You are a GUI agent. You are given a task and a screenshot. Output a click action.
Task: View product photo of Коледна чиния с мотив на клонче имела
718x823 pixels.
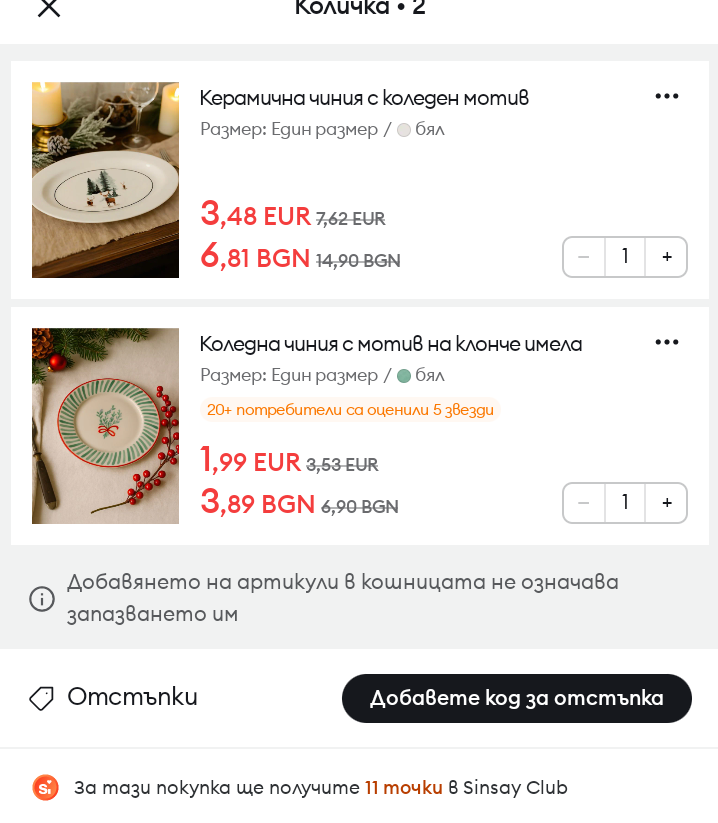[105, 426]
